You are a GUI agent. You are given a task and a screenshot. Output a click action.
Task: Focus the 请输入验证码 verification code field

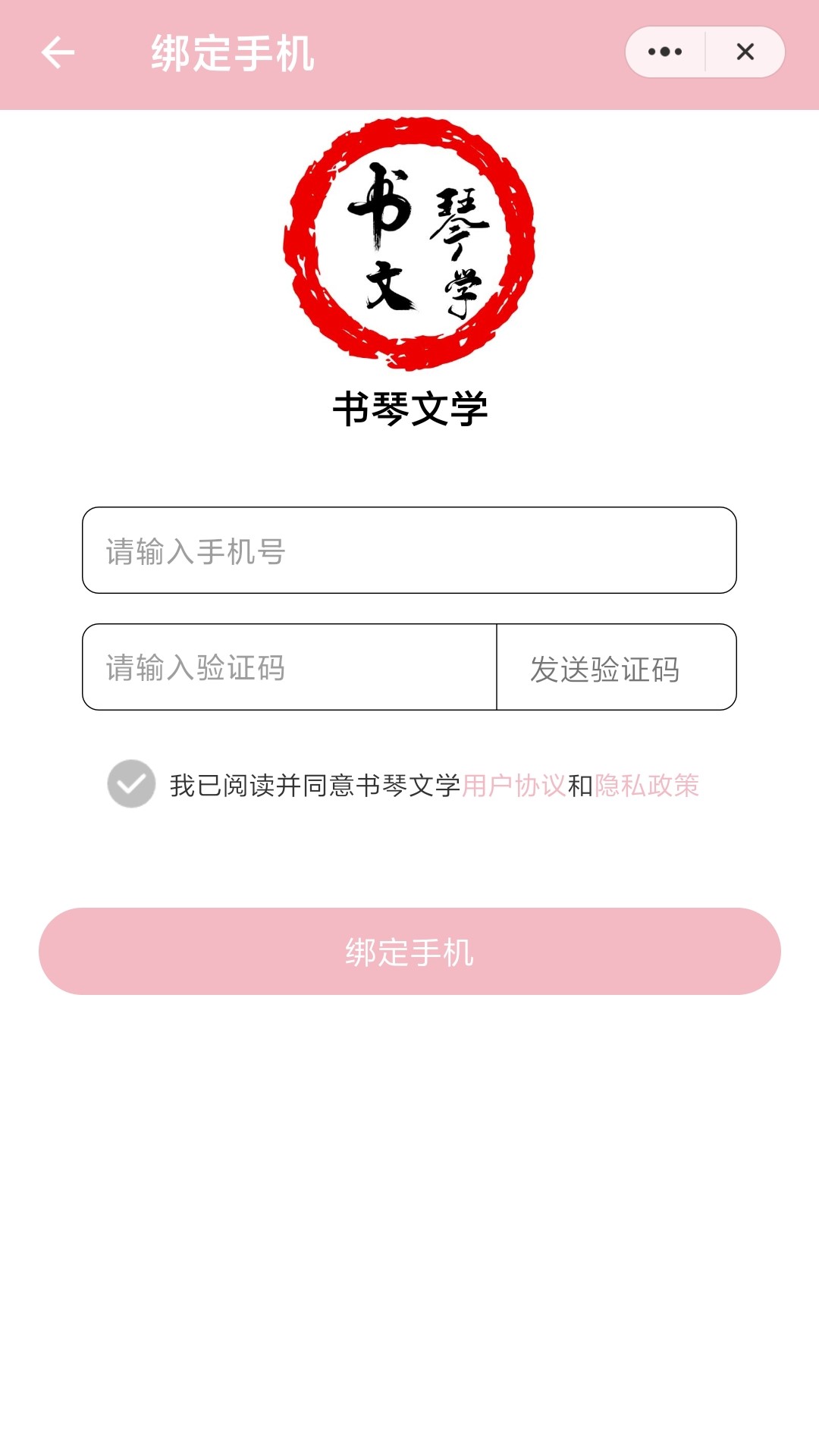(290, 667)
